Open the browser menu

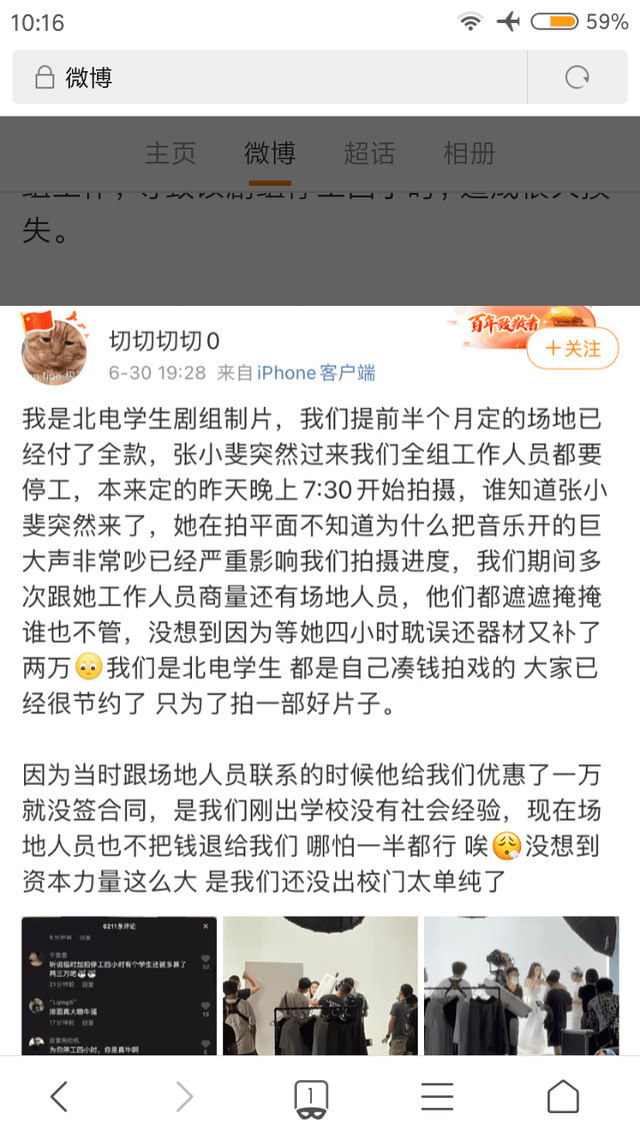coord(437,1097)
